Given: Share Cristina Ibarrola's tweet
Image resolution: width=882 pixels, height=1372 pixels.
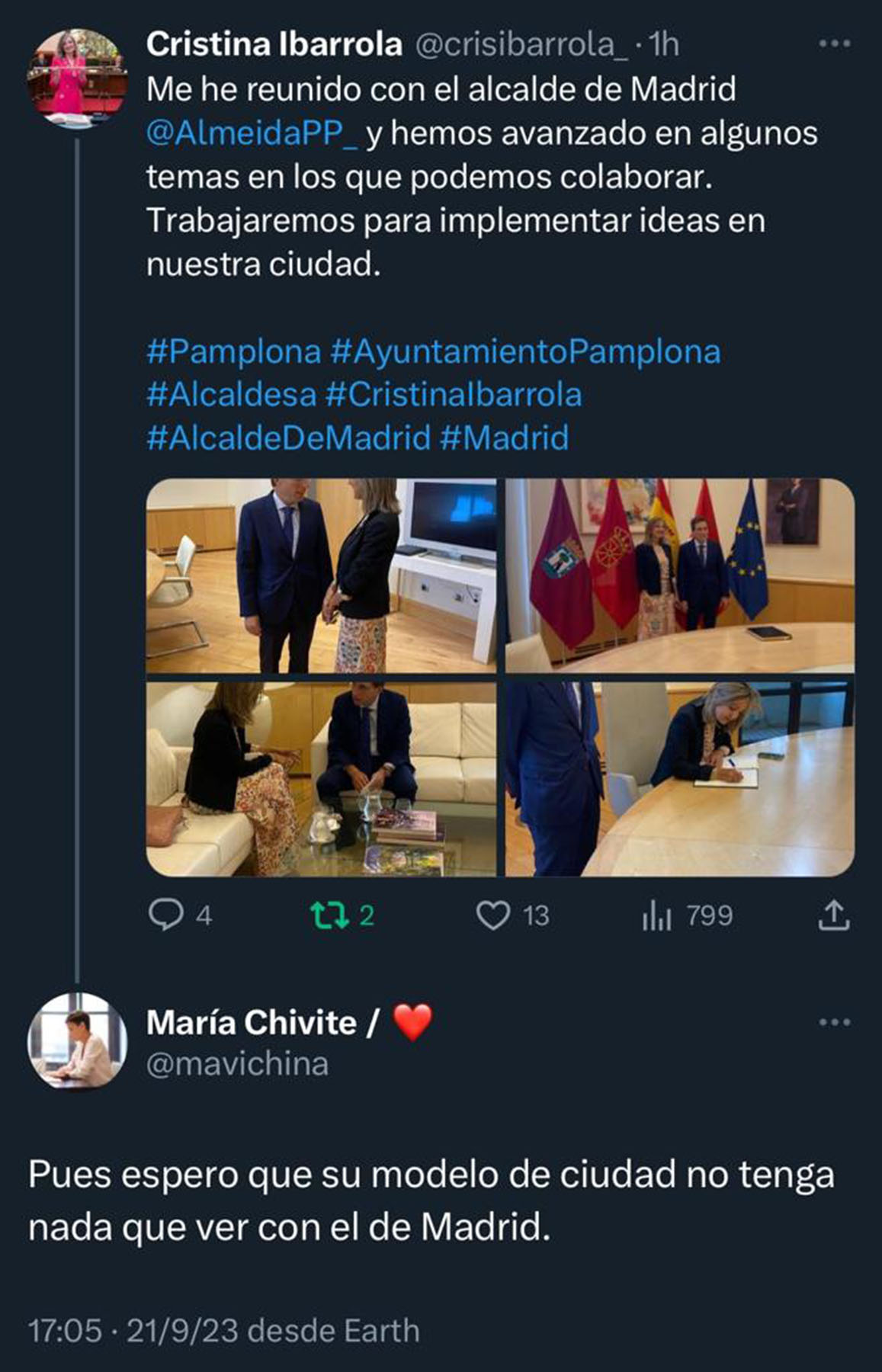Looking at the screenshot, I should (833, 915).
